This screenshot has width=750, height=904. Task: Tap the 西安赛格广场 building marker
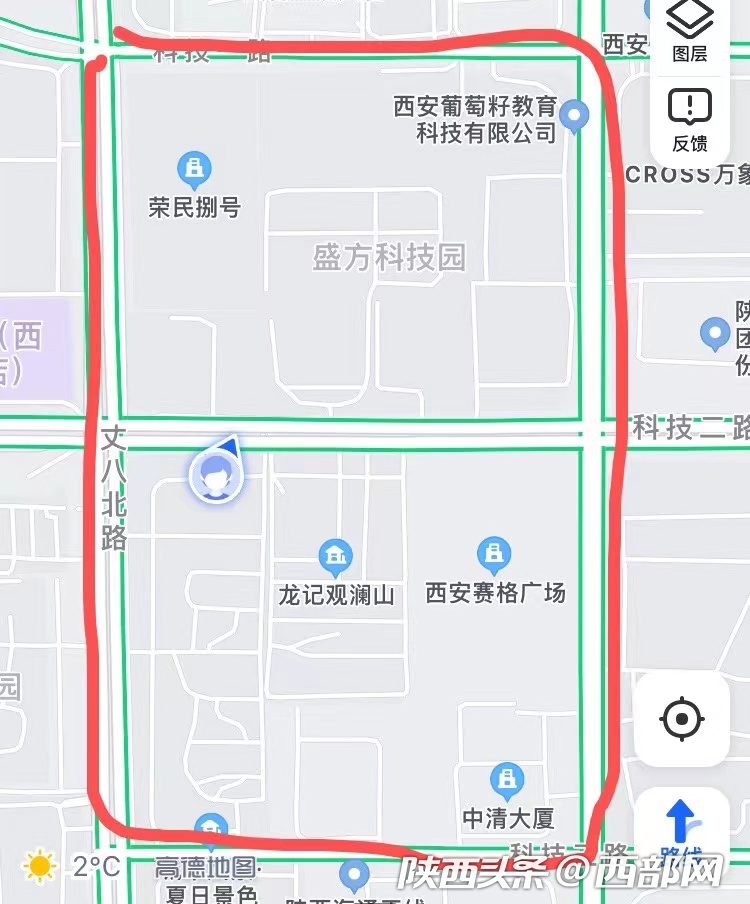[494, 553]
